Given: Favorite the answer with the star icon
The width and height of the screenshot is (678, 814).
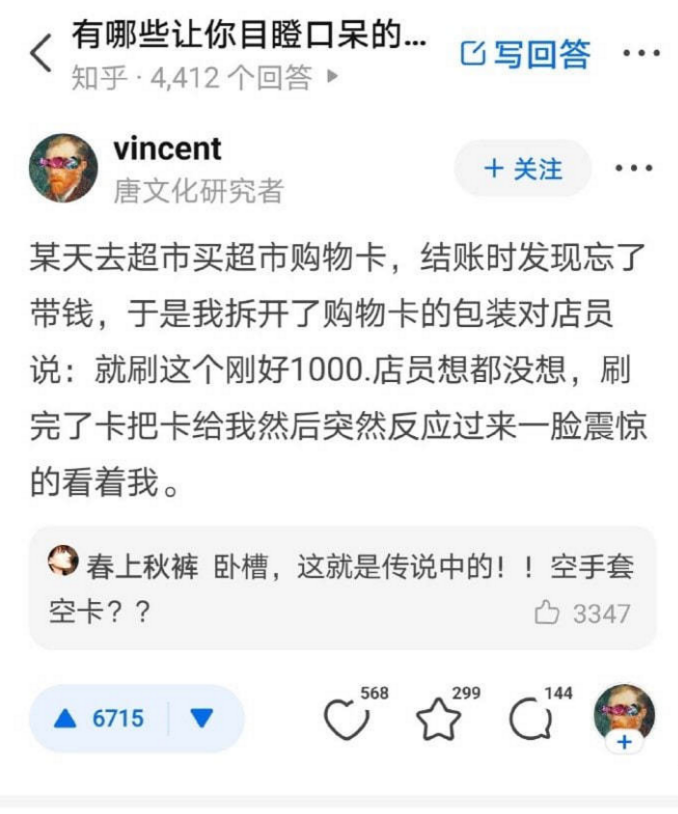Looking at the screenshot, I should click(438, 720).
